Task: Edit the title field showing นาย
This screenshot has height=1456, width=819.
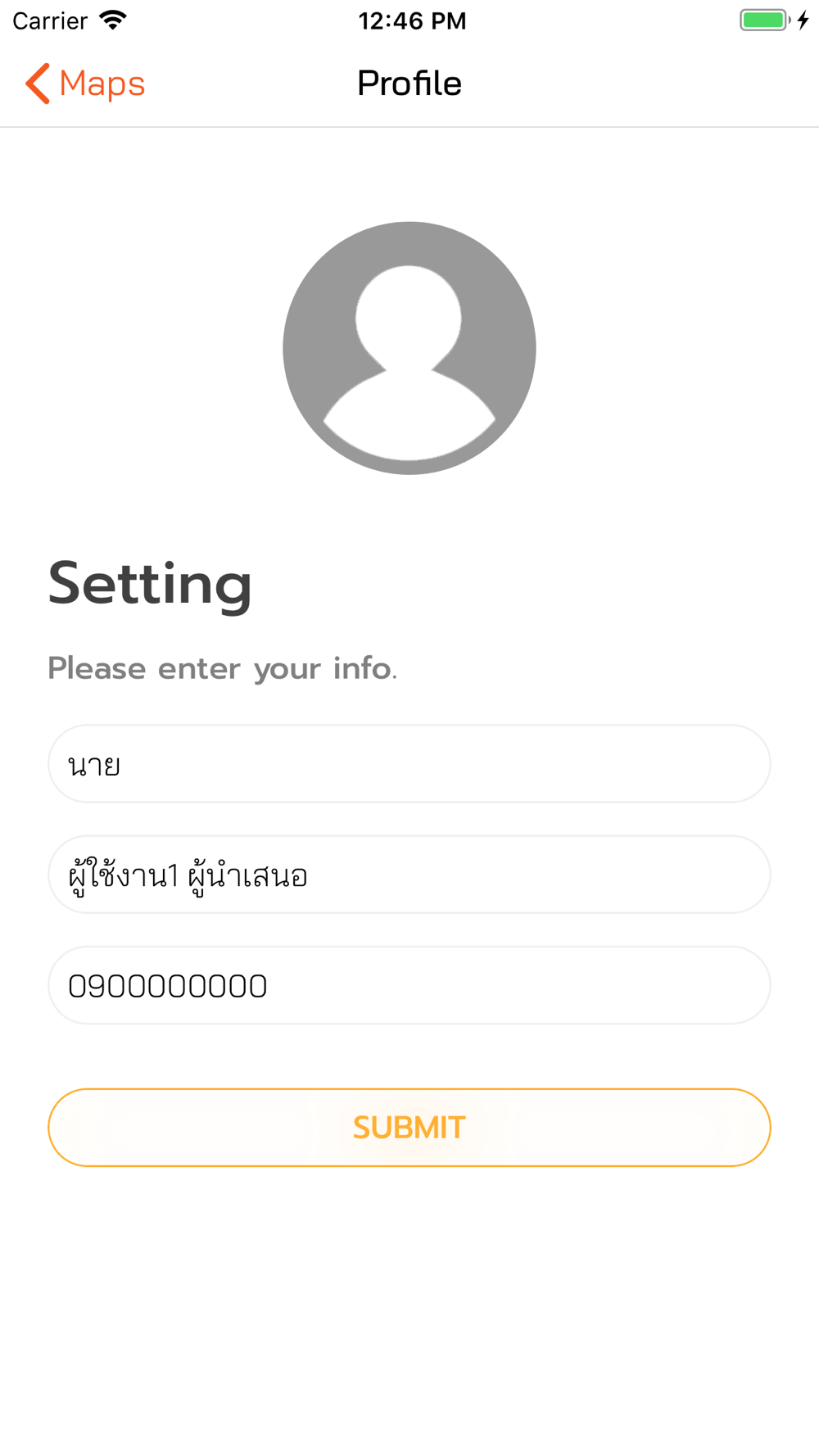Action: [409, 763]
